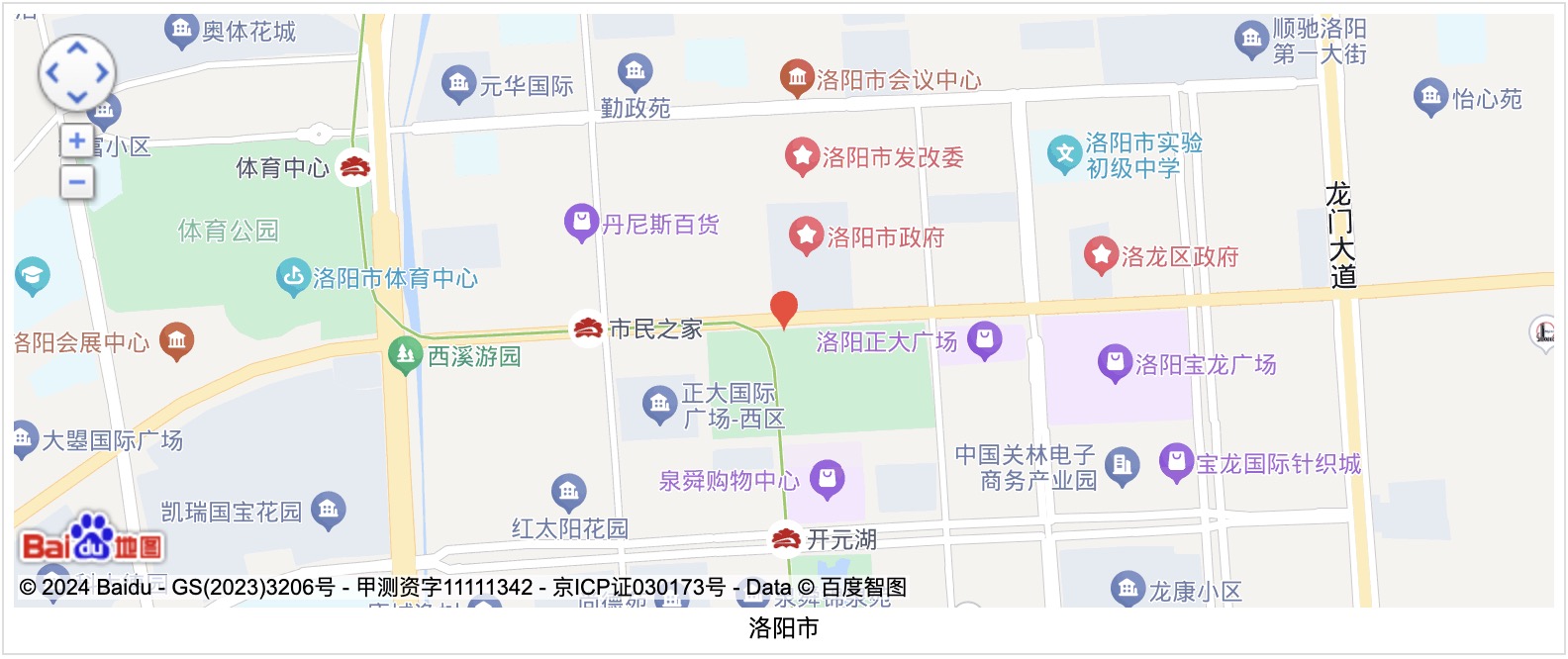Tap the red location marker pin
1568x659 pixels.
(x=784, y=308)
